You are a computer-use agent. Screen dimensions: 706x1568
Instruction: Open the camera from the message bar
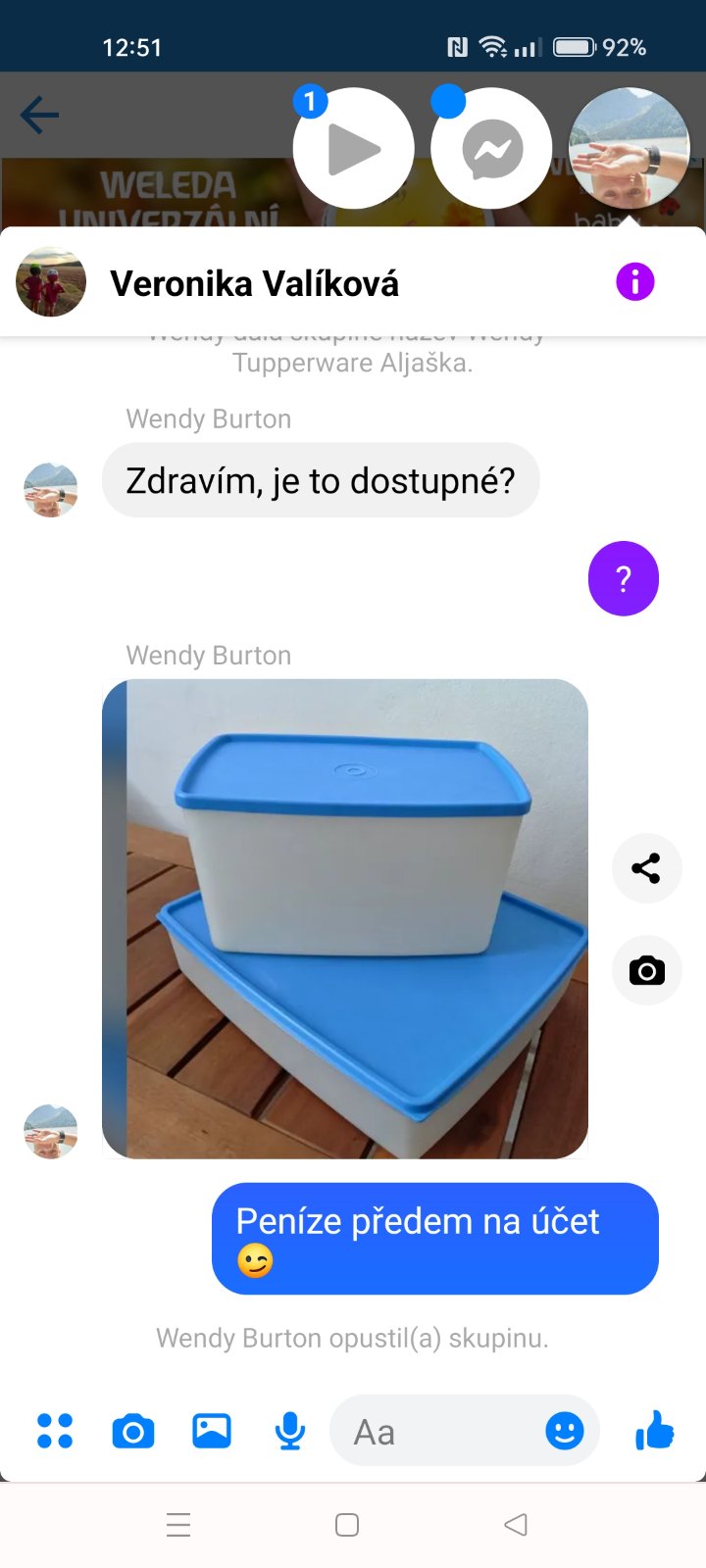pos(133,1432)
